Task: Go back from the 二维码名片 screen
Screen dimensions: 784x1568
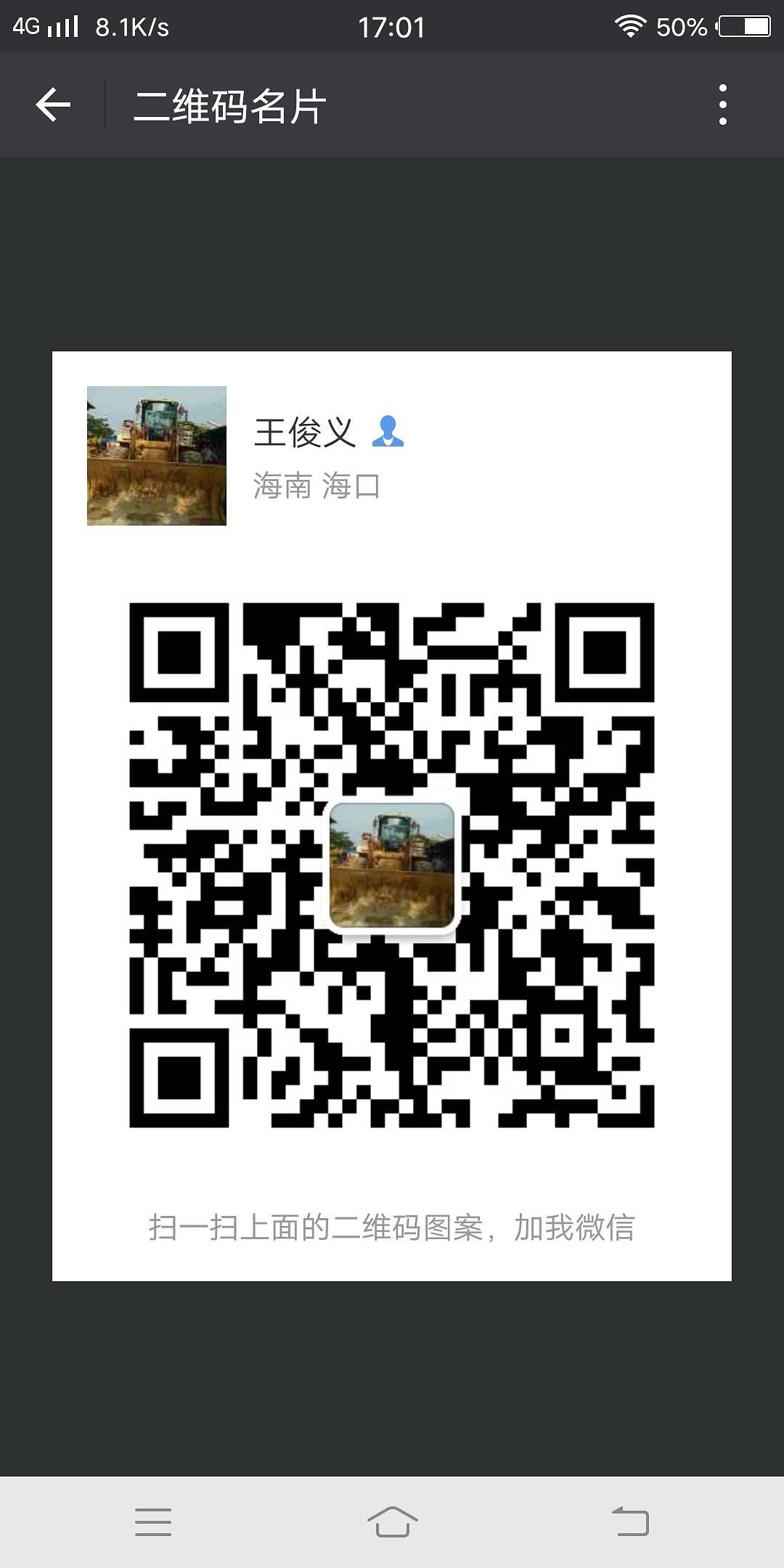Action: [x=53, y=105]
